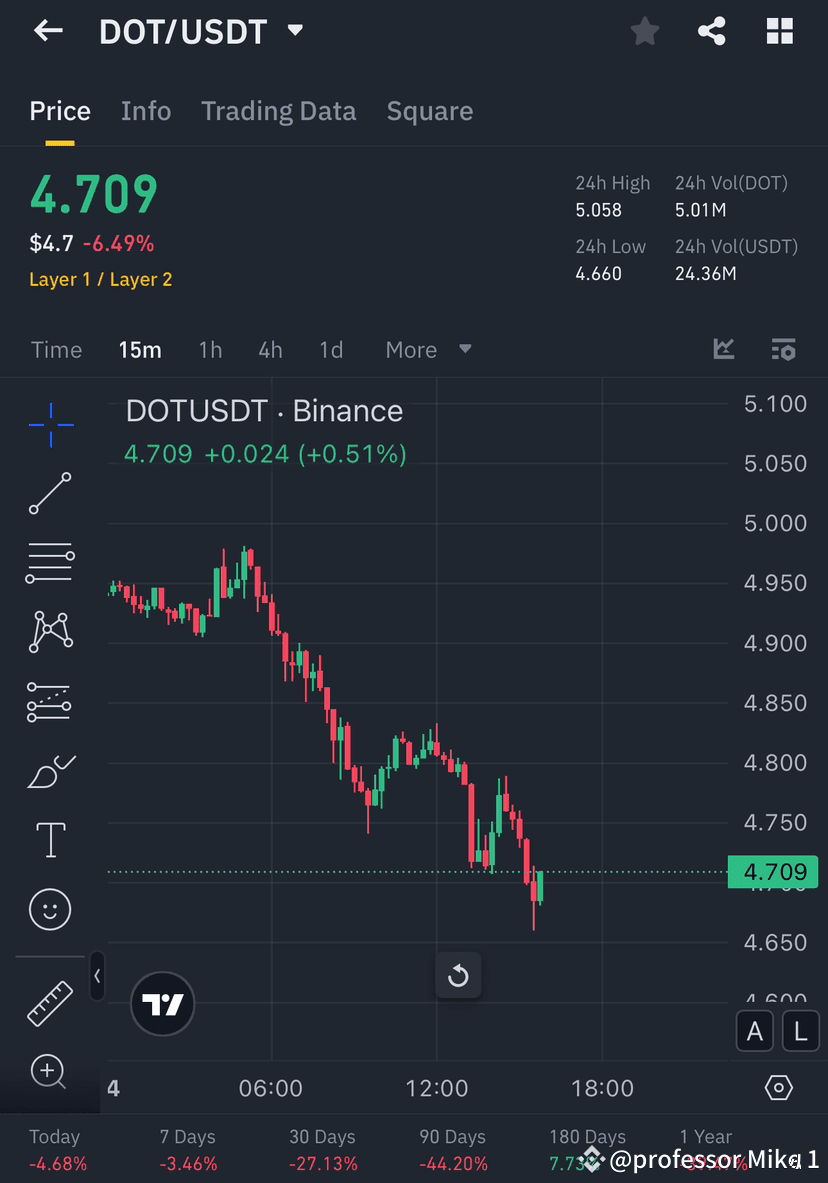Select the ruler measurement tool
This screenshot has width=828, height=1183.
tap(50, 1003)
